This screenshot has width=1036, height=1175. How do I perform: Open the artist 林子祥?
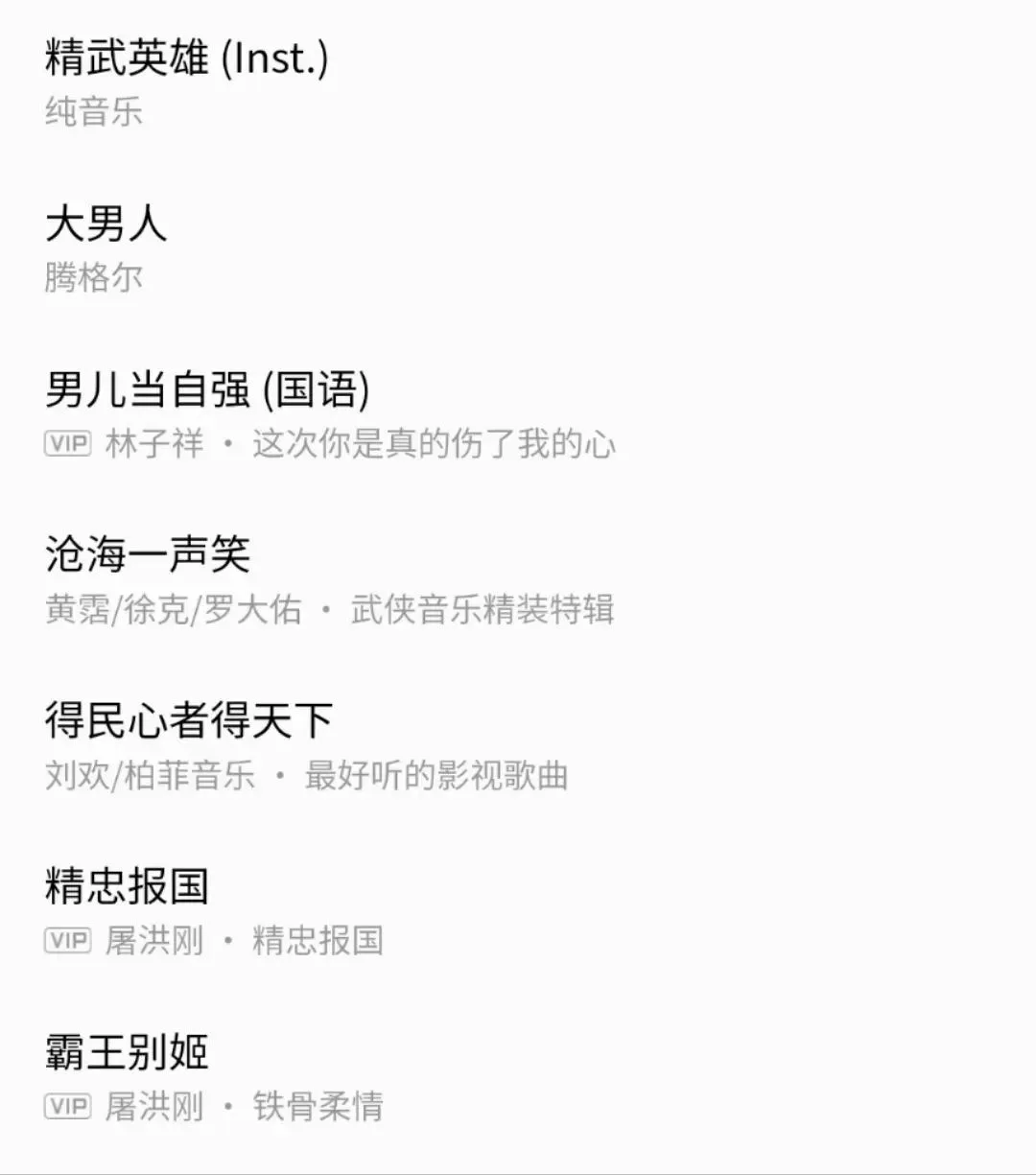[x=153, y=444]
